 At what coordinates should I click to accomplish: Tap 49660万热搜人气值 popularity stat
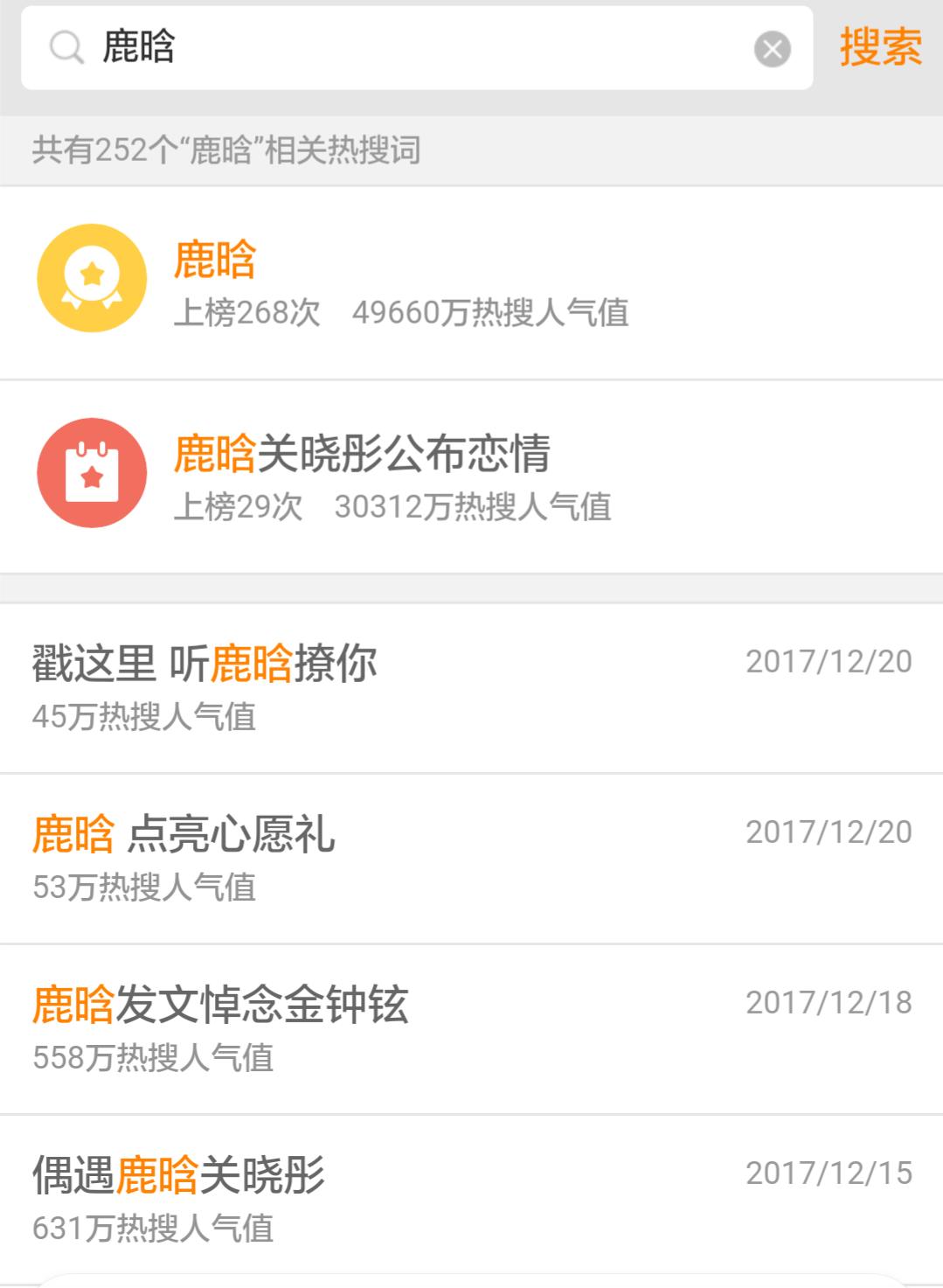(x=494, y=315)
